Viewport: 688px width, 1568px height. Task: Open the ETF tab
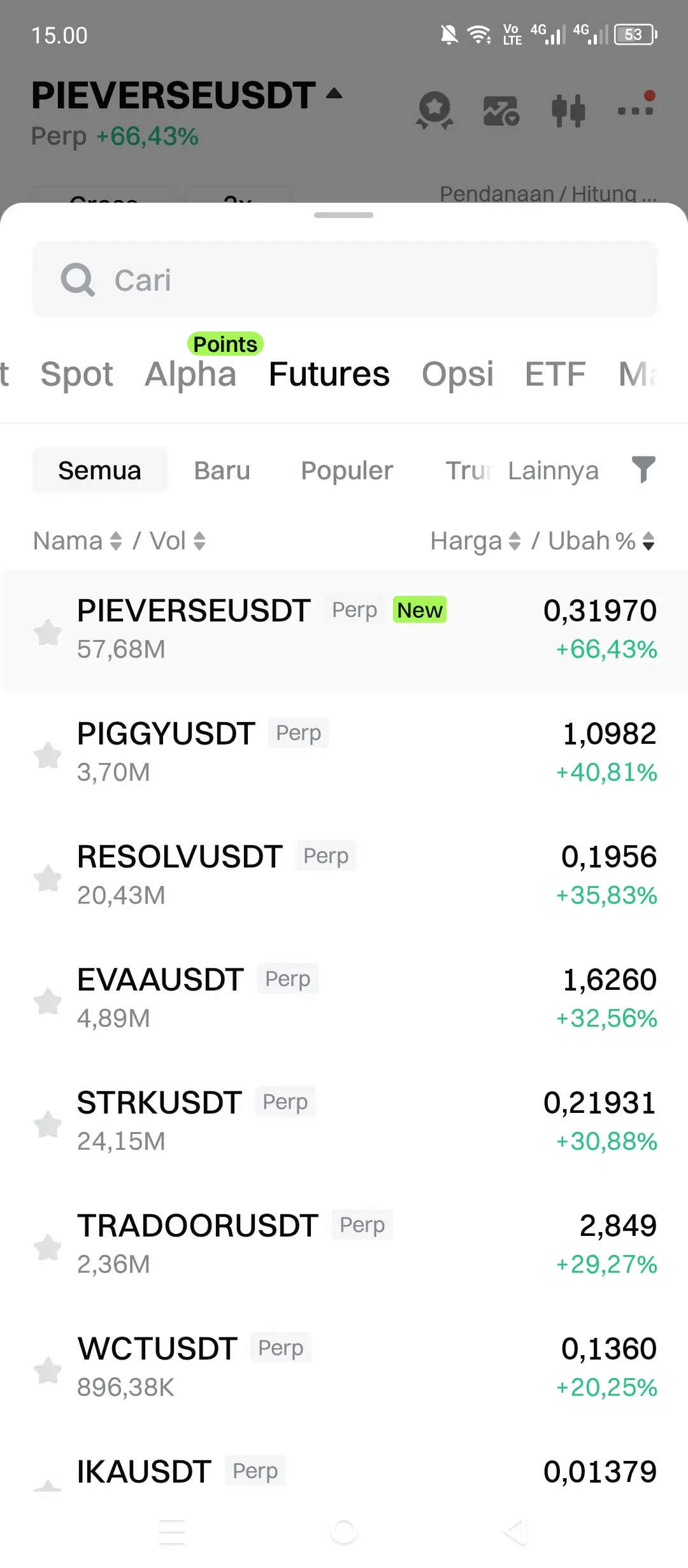(555, 374)
